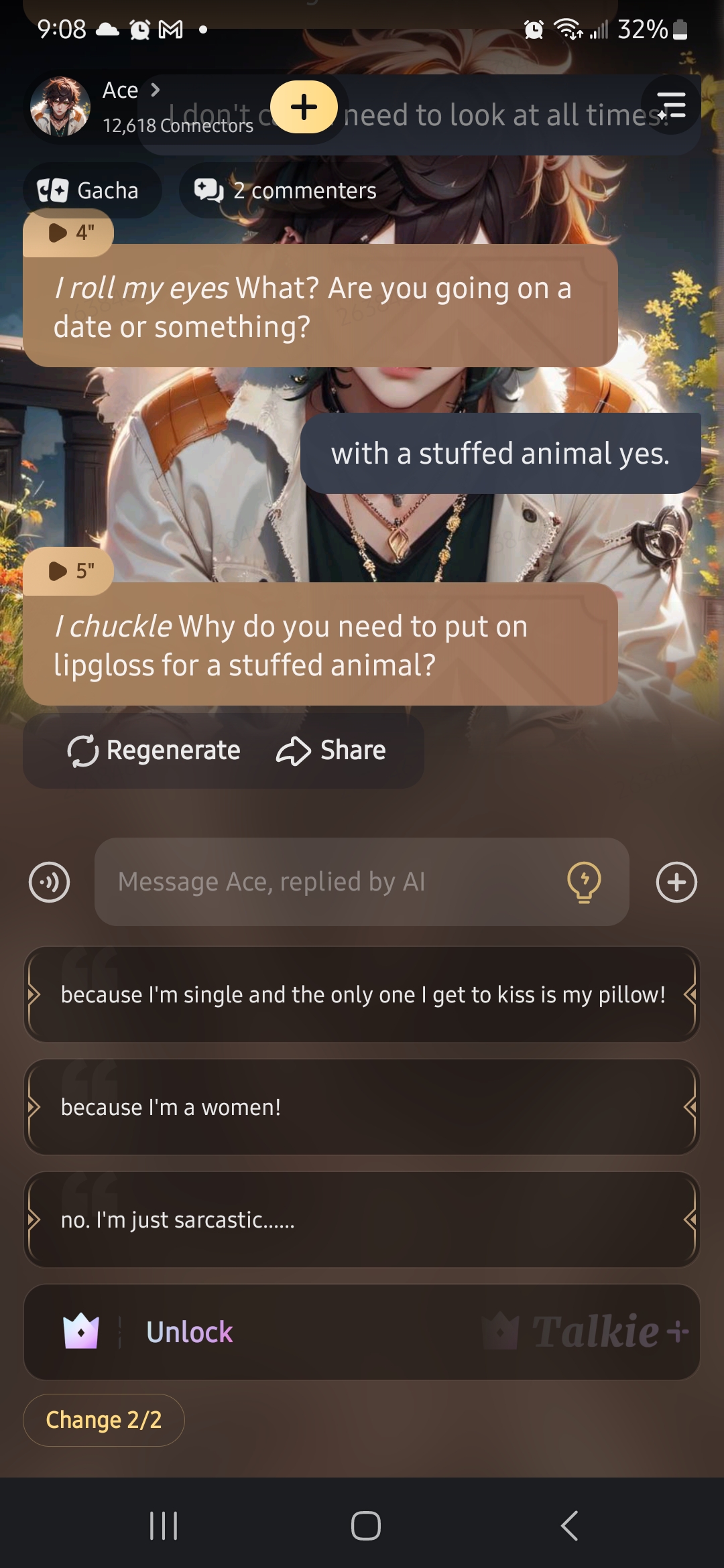Viewport: 724px width, 1568px height.
Task: Regenerate Ace's last reply
Action: point(154,750)
